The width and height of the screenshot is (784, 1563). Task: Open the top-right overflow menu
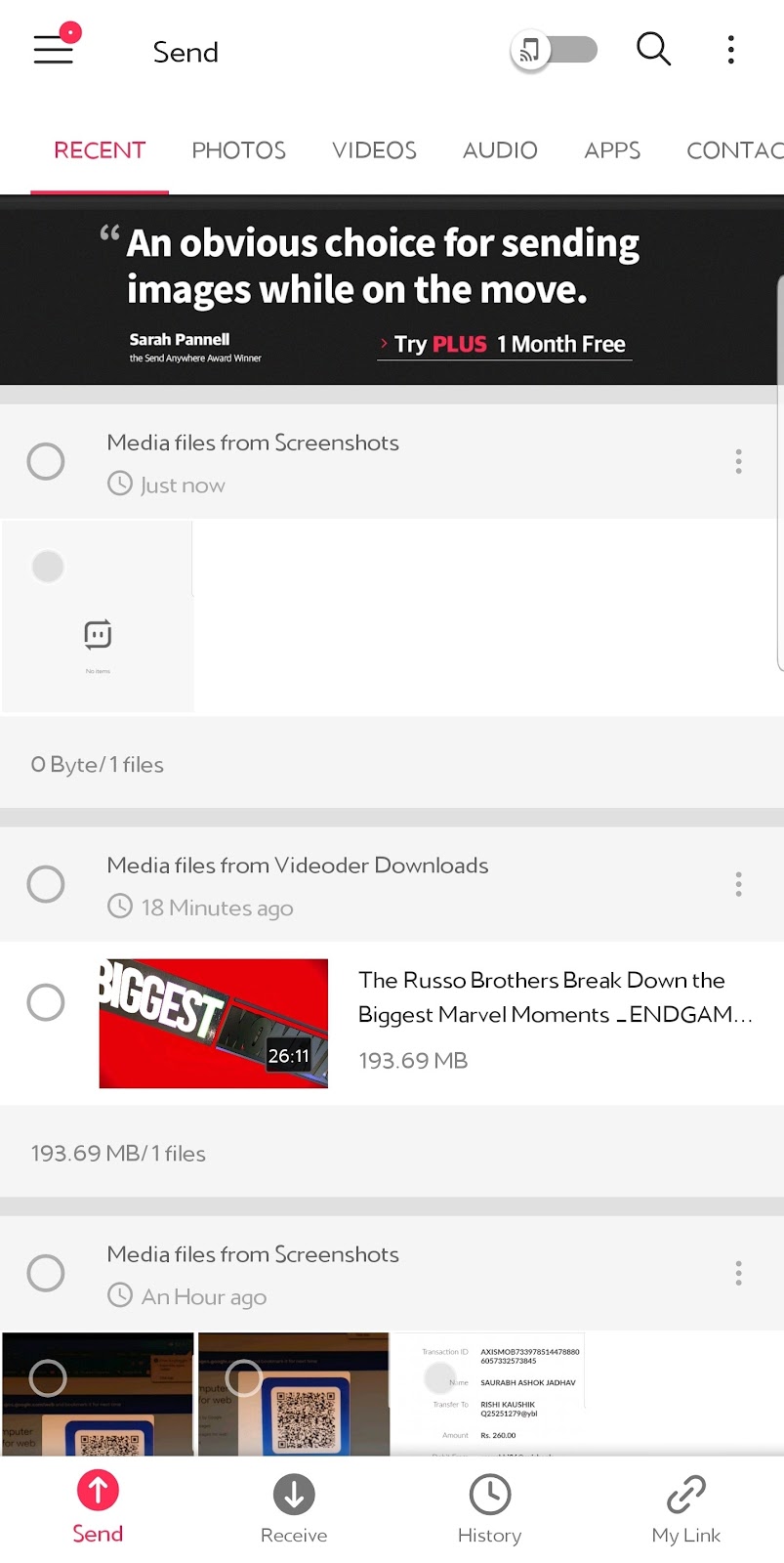(x=730, y=50)
